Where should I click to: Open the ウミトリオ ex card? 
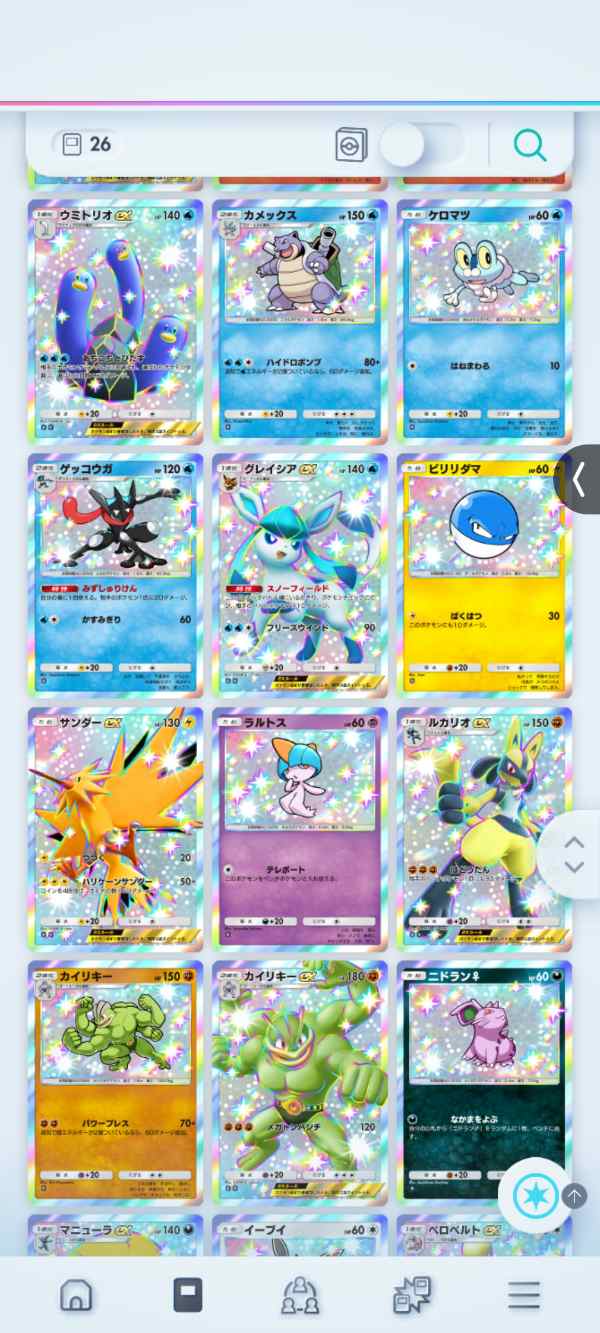pos(115,320)
